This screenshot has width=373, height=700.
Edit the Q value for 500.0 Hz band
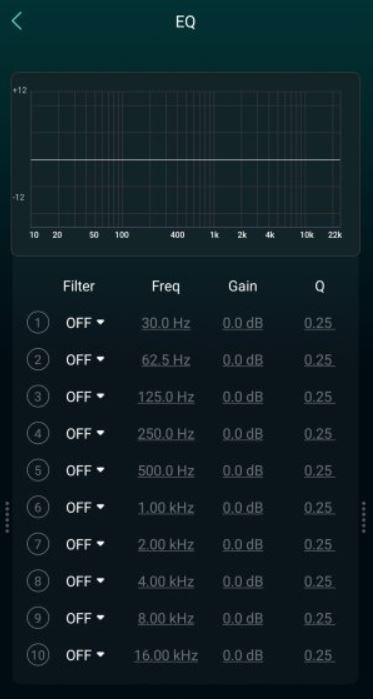click(x=319, y=471)
